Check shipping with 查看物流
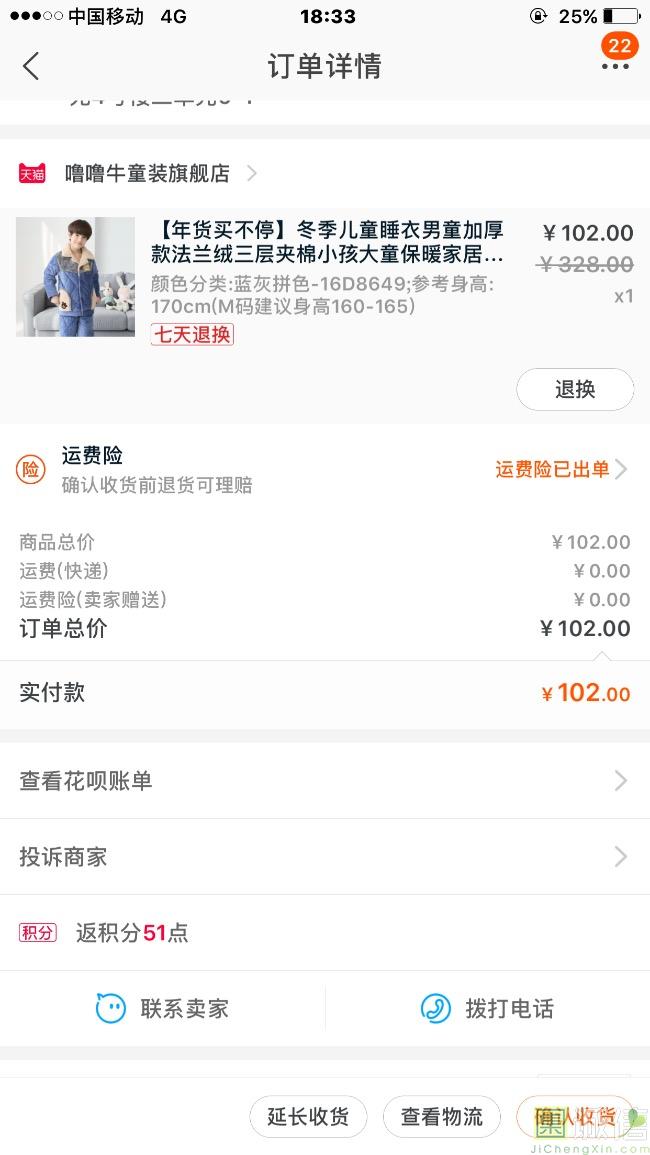Image resolution: width=650 pixels, height=1155 pixels. click(x=442, y=1117)
